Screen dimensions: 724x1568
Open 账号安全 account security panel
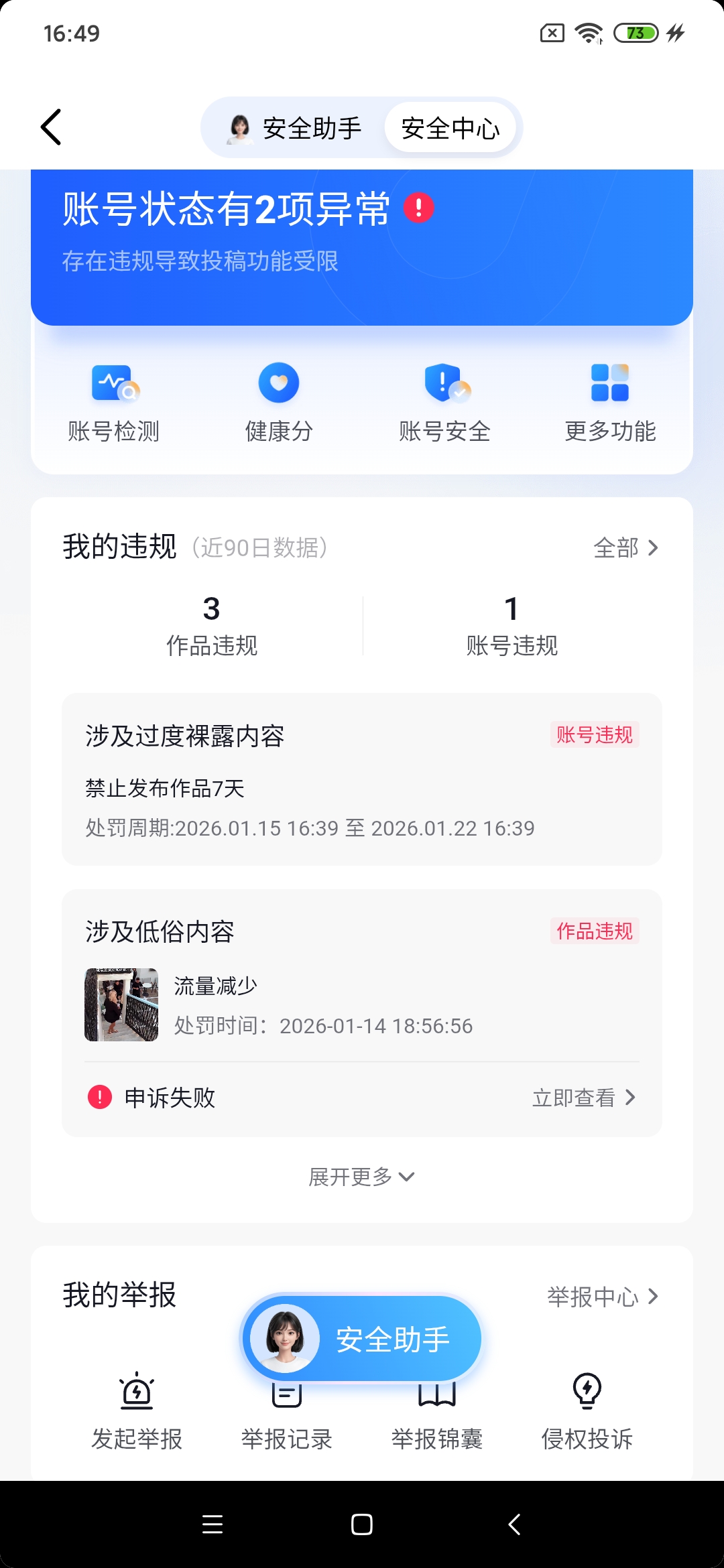click(x=444, y=400)
